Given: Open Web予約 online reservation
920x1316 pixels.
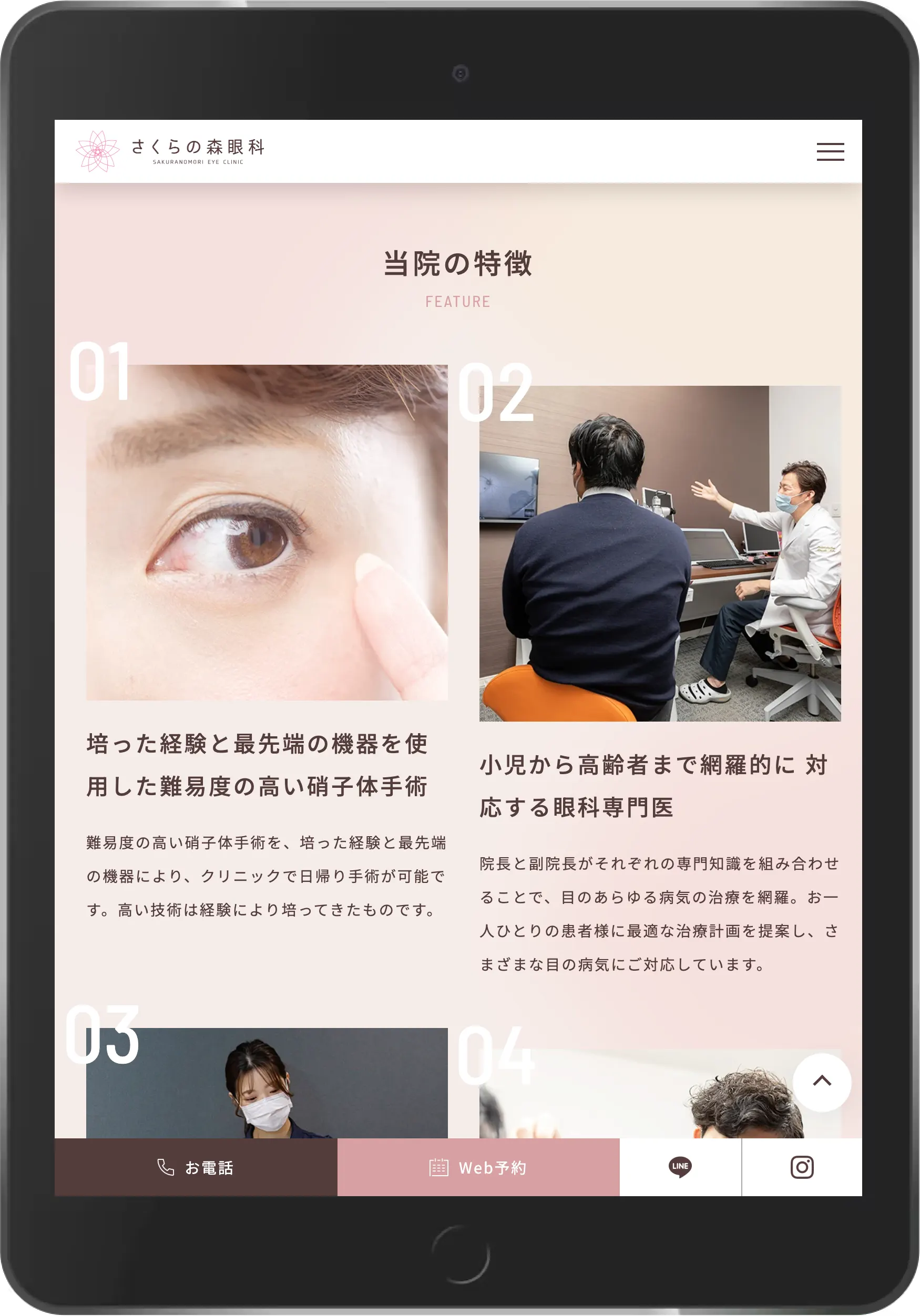Looking at the screenshot, I should [x=478, y=1167].
